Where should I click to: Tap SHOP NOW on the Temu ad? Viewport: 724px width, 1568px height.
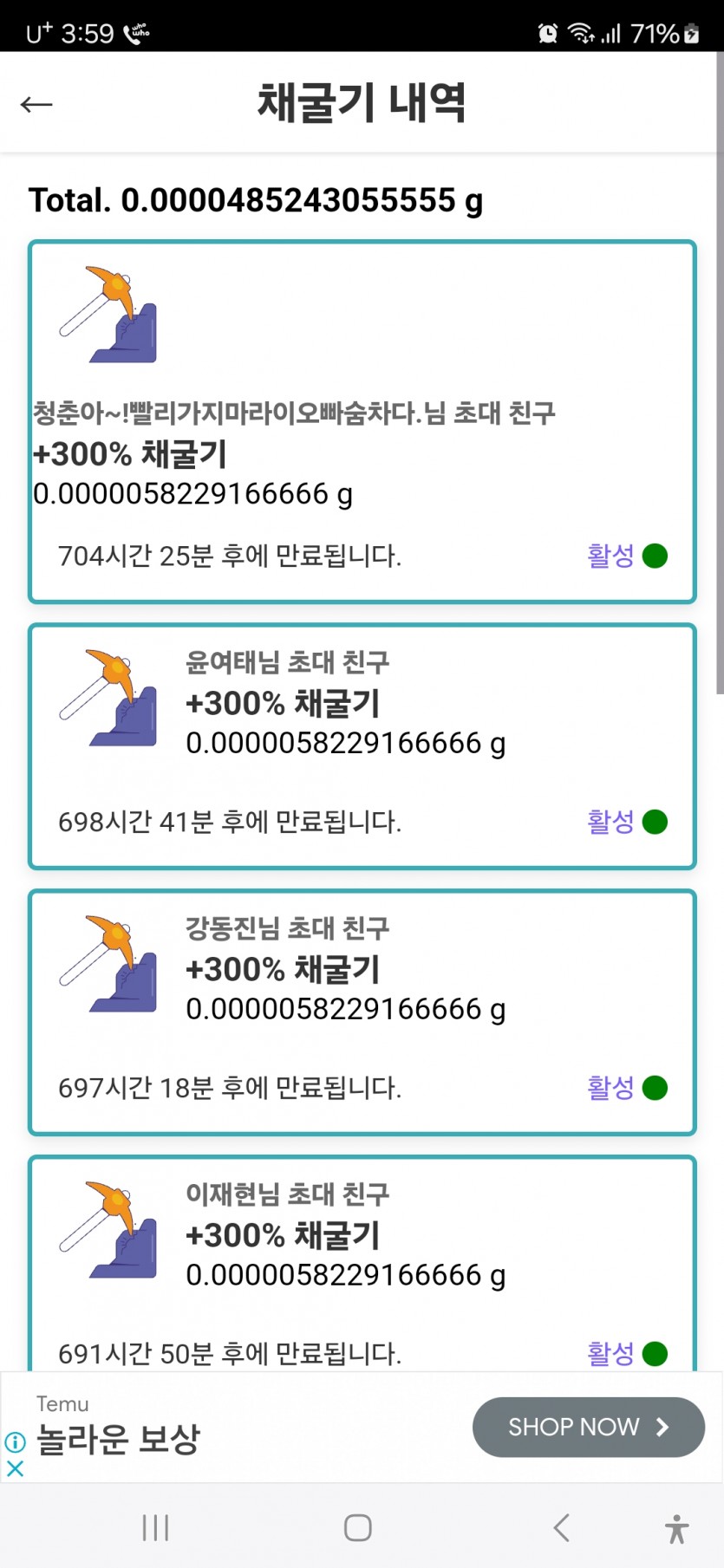589,1427
